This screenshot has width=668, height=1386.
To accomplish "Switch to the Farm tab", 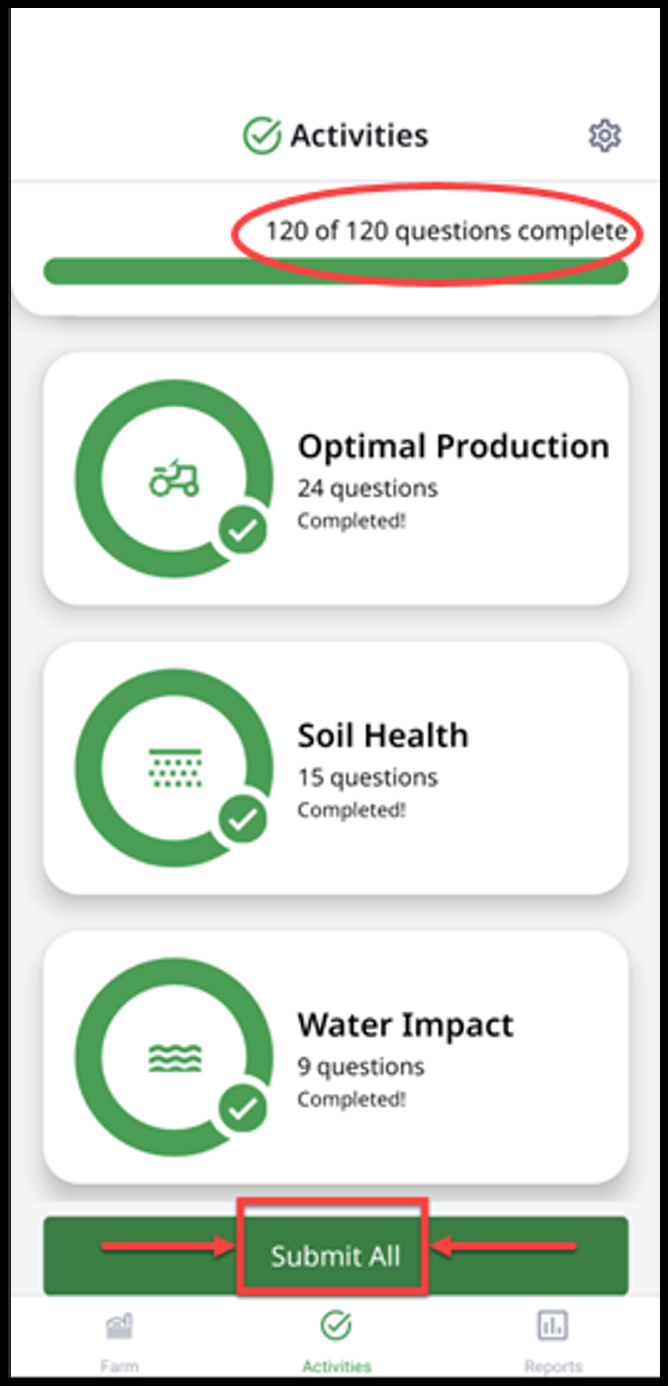I will coord(120,1340).
